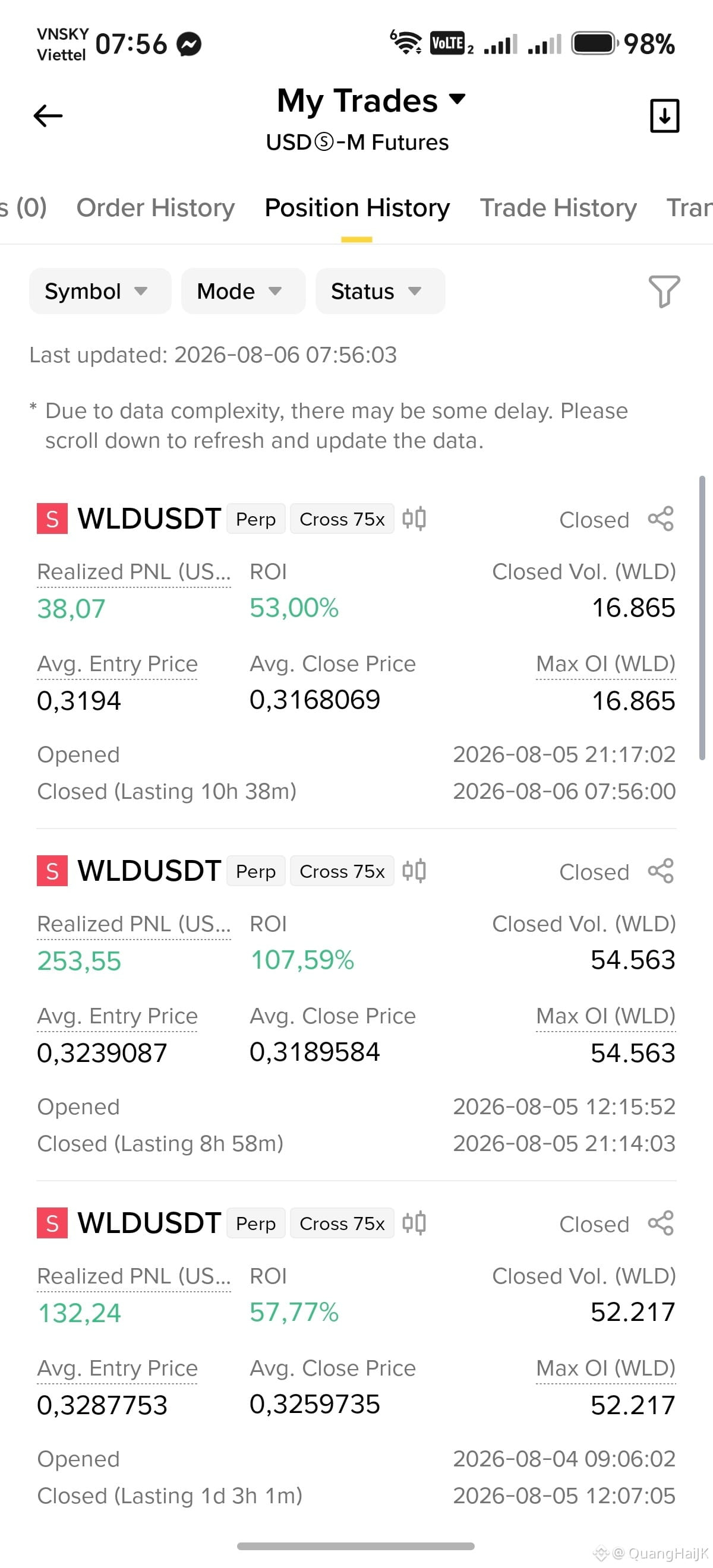
Task: Open the Symbol filter dropdown
Action: pyautogui.click(x=100, y=291)
